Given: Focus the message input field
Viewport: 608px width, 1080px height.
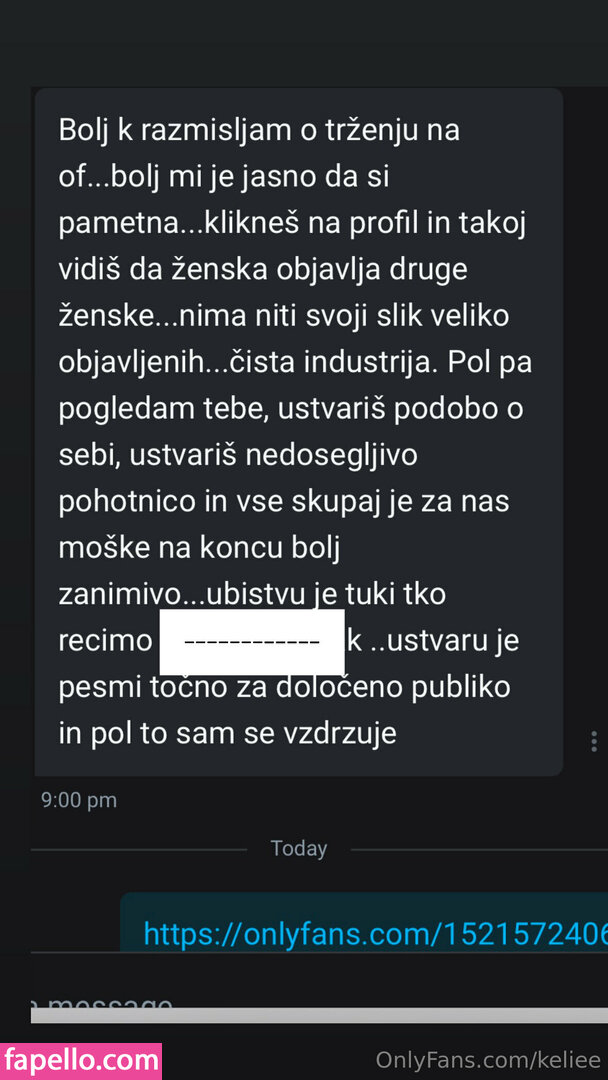Looking at the screenshot, I should [300, 1002].
